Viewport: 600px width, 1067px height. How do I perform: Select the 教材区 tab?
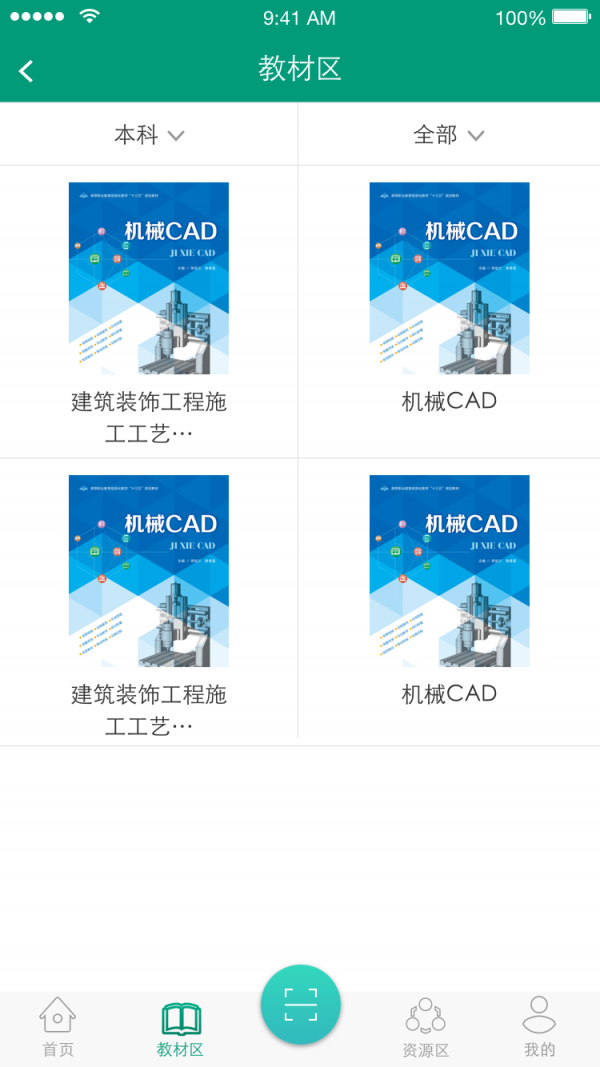pyautogui.click(x=181, y=1028)
